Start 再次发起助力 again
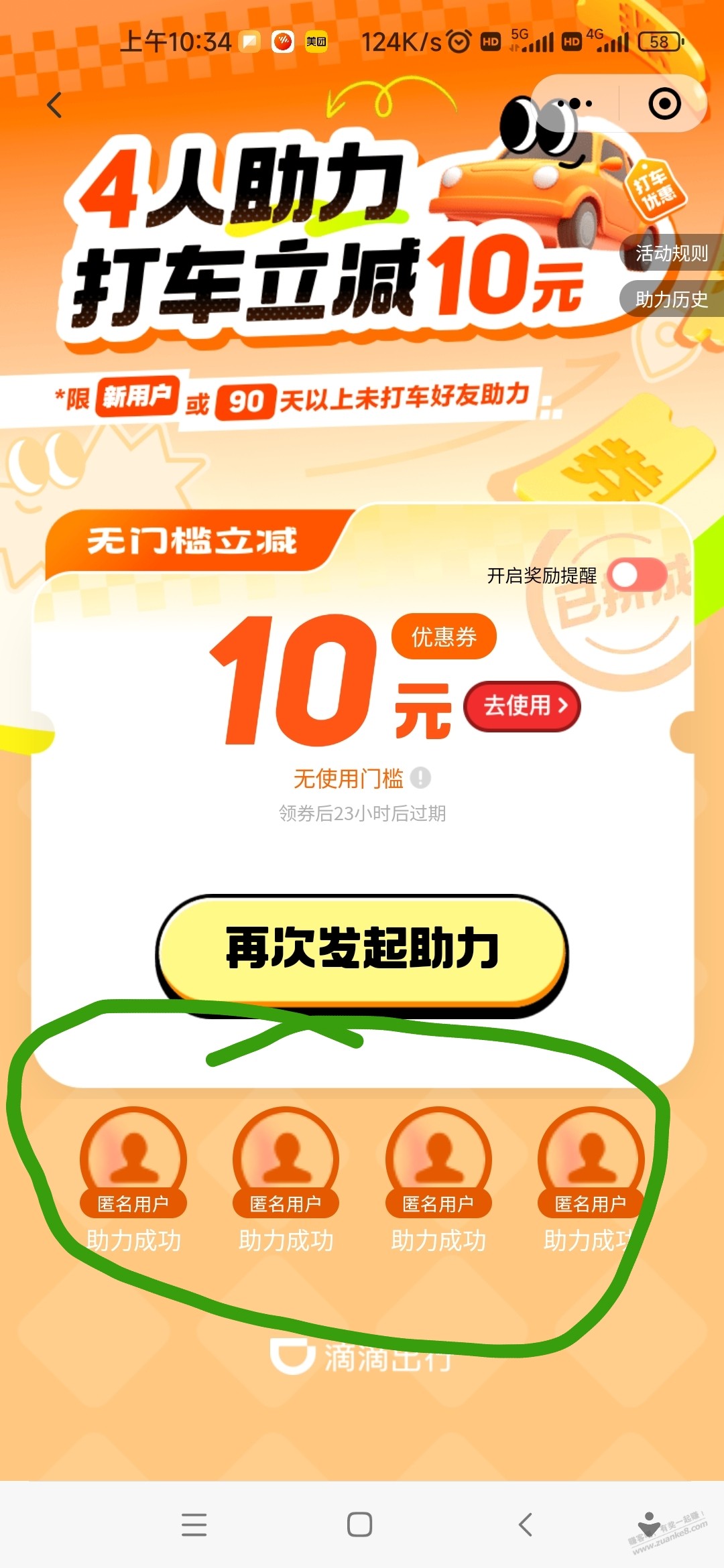Image resolution: width=724 pixels, height=1568 pixels. click(x=362, y=948)
